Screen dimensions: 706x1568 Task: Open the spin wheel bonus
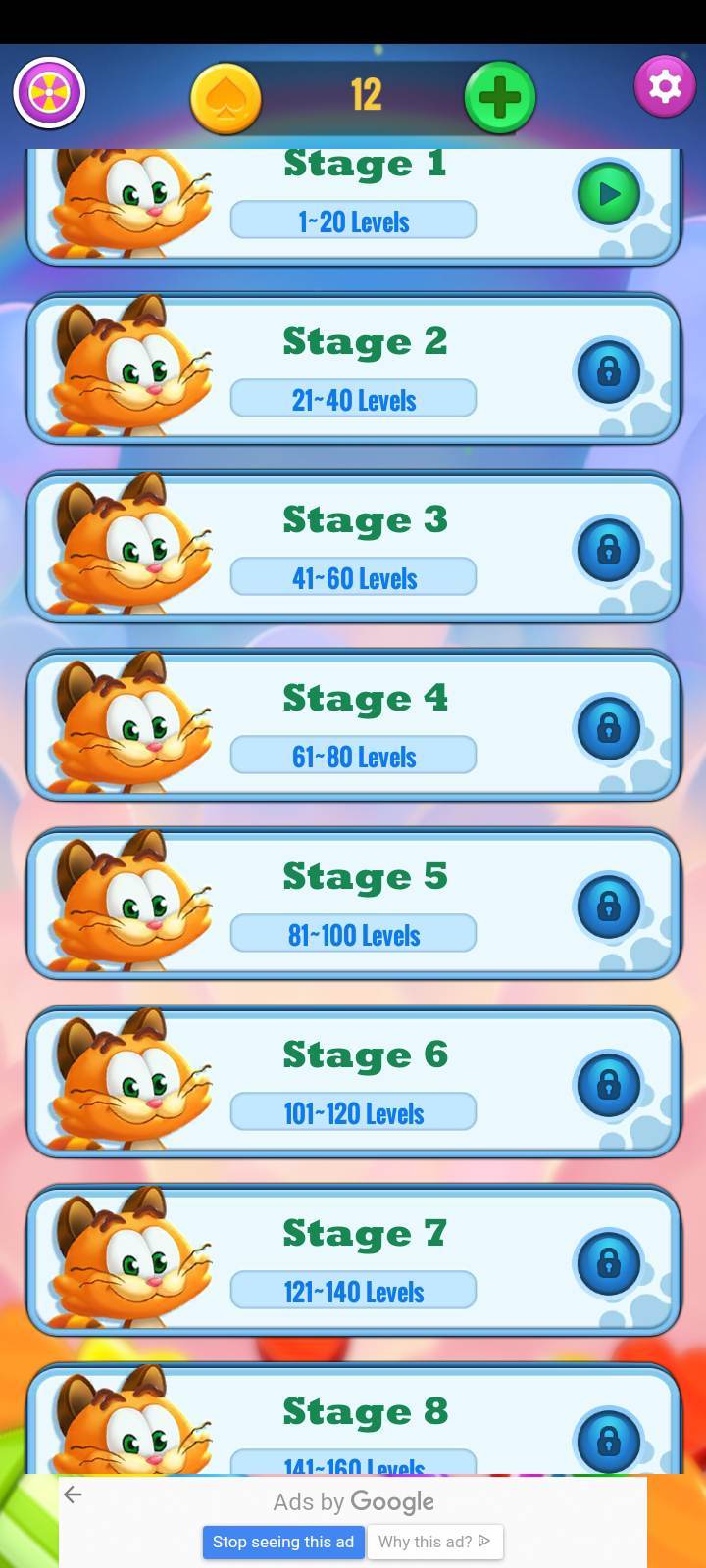pyautogui.click(x=49, y=93)
